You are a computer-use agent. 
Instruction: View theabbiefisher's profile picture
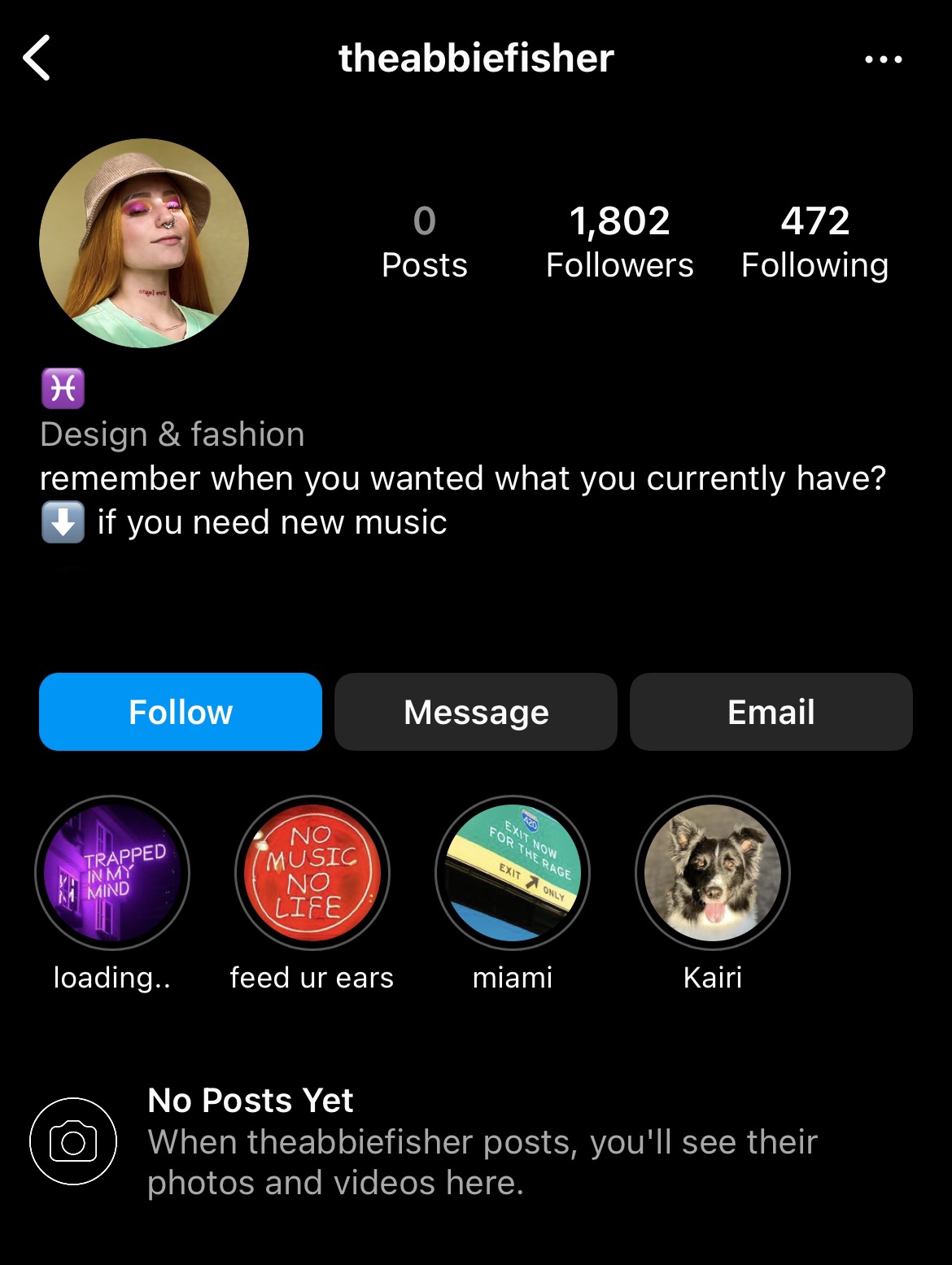[x=144, y=243]
